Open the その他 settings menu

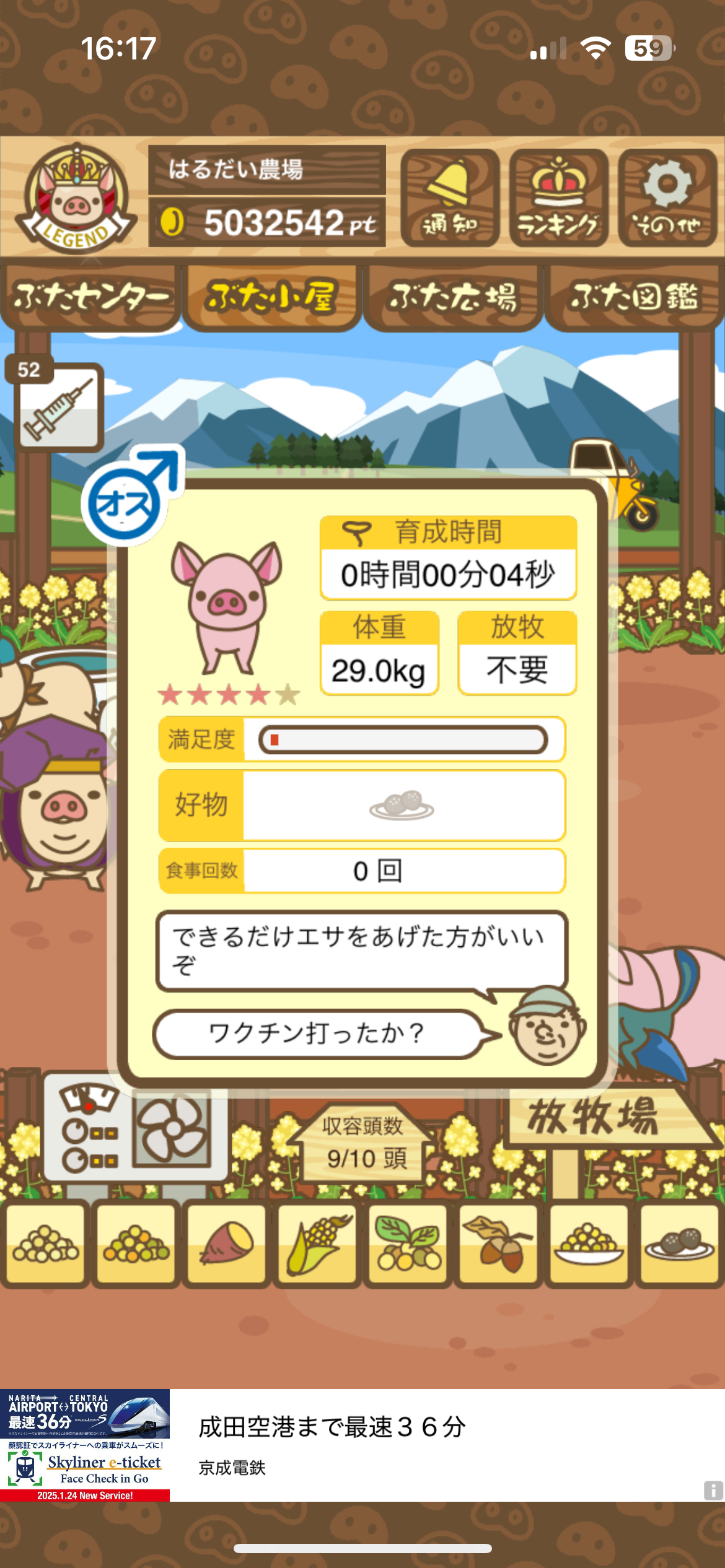tap(667, 198)
